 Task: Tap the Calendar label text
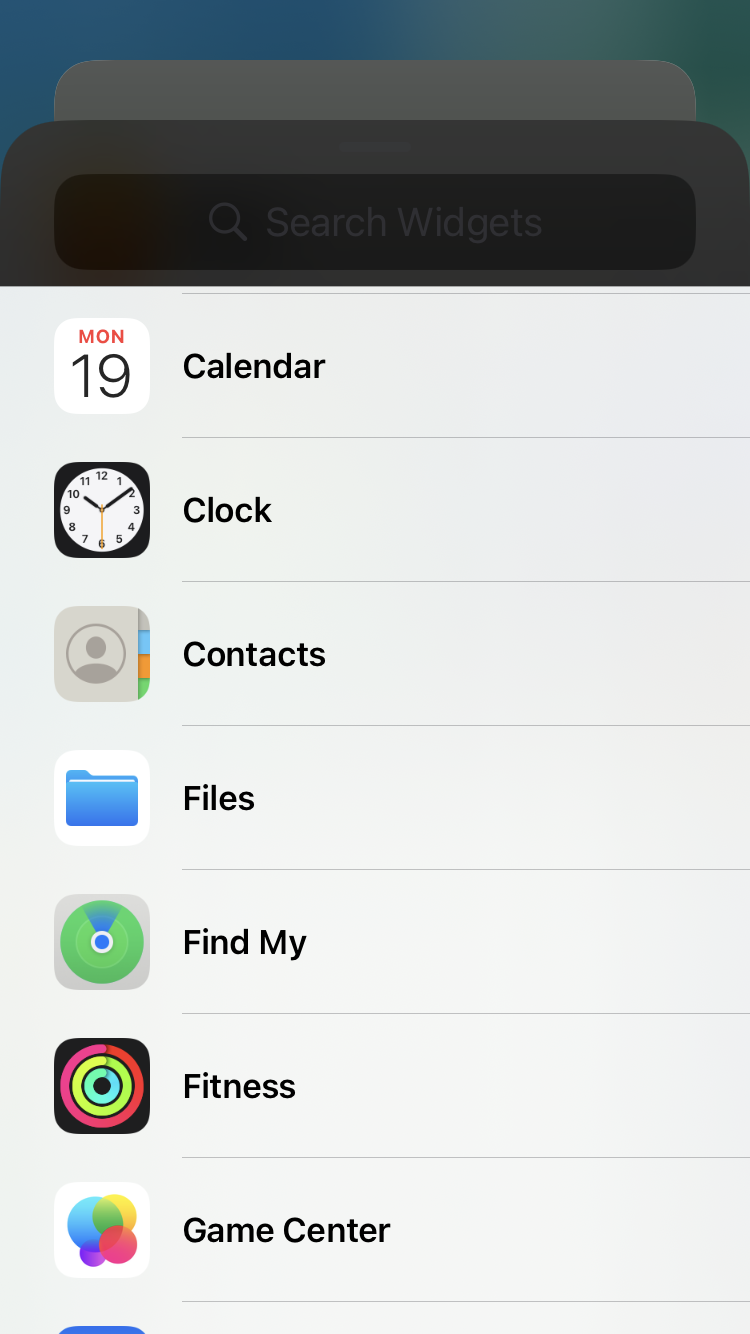point(253,366)
